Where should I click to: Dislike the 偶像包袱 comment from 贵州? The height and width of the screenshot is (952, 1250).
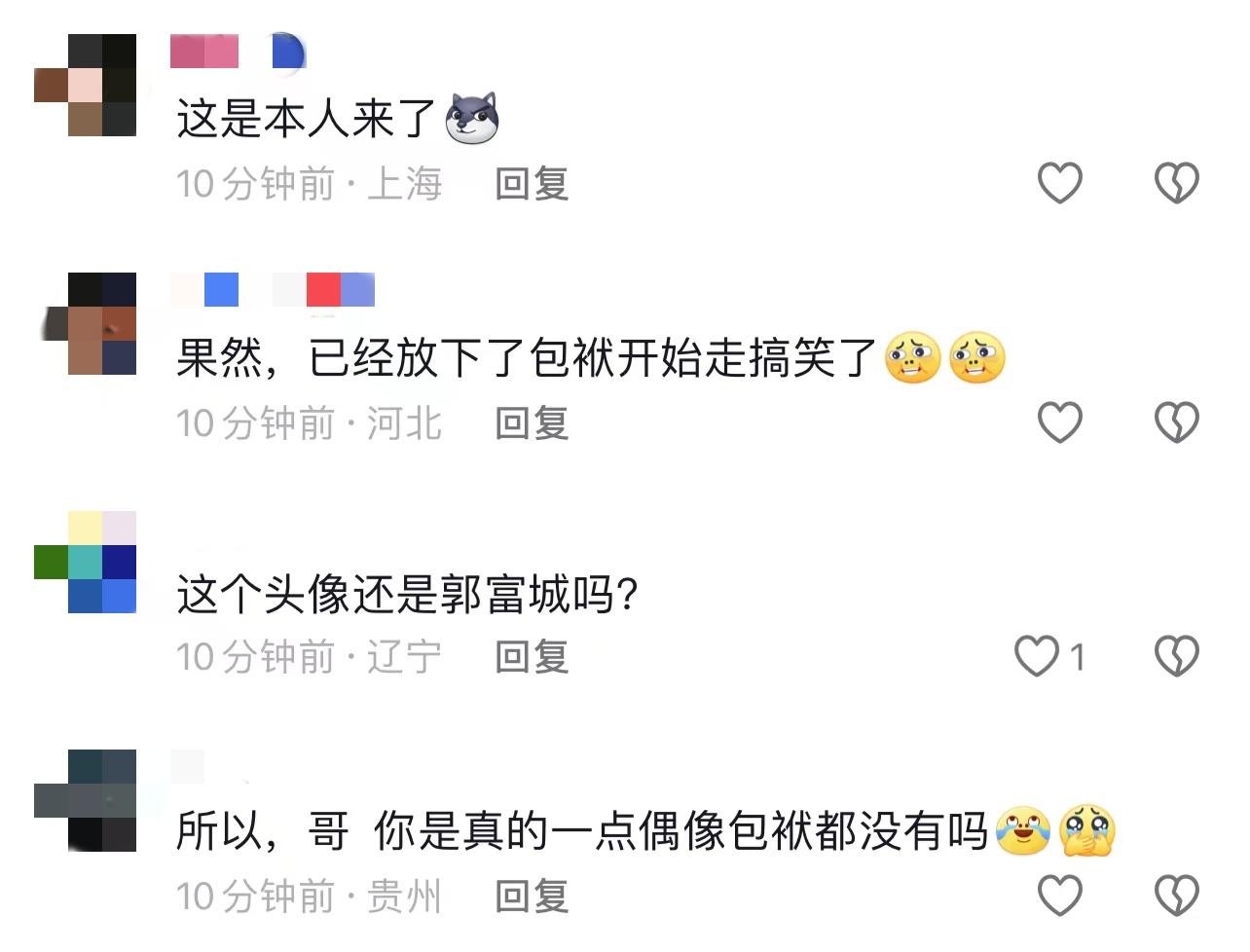click(x=1176, y=896)
